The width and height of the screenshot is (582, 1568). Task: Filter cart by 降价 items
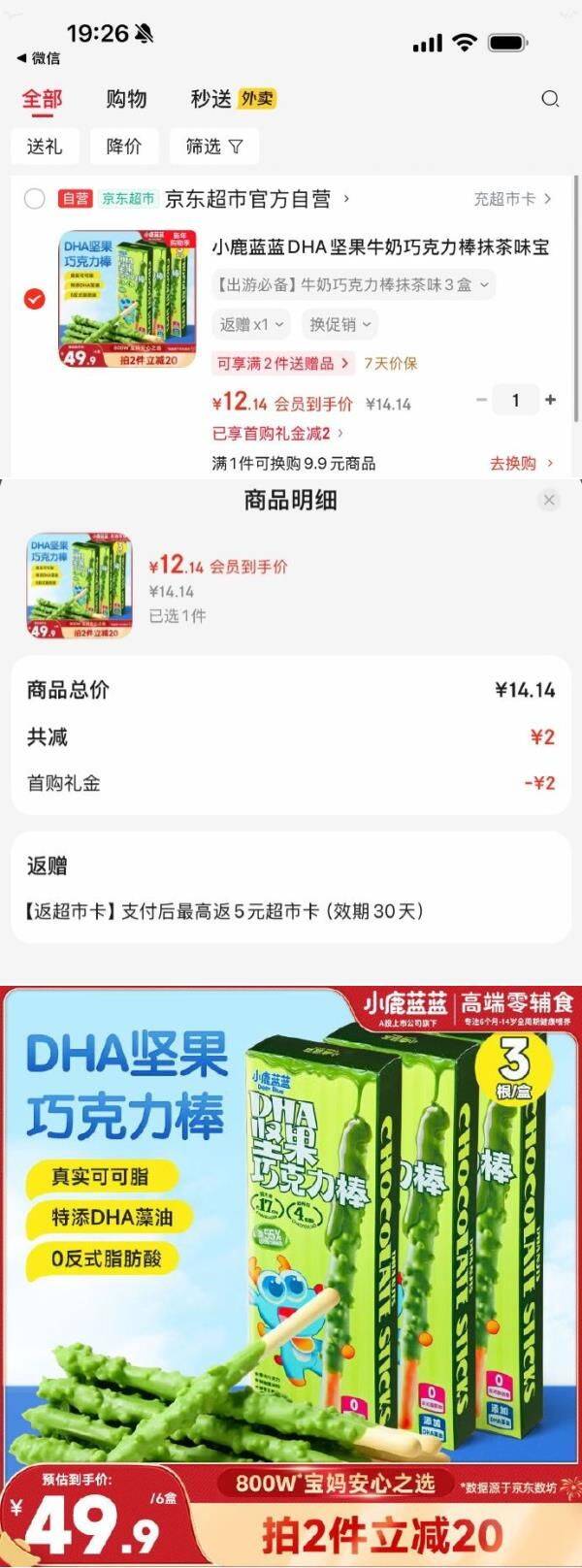(x=124, y=147)
